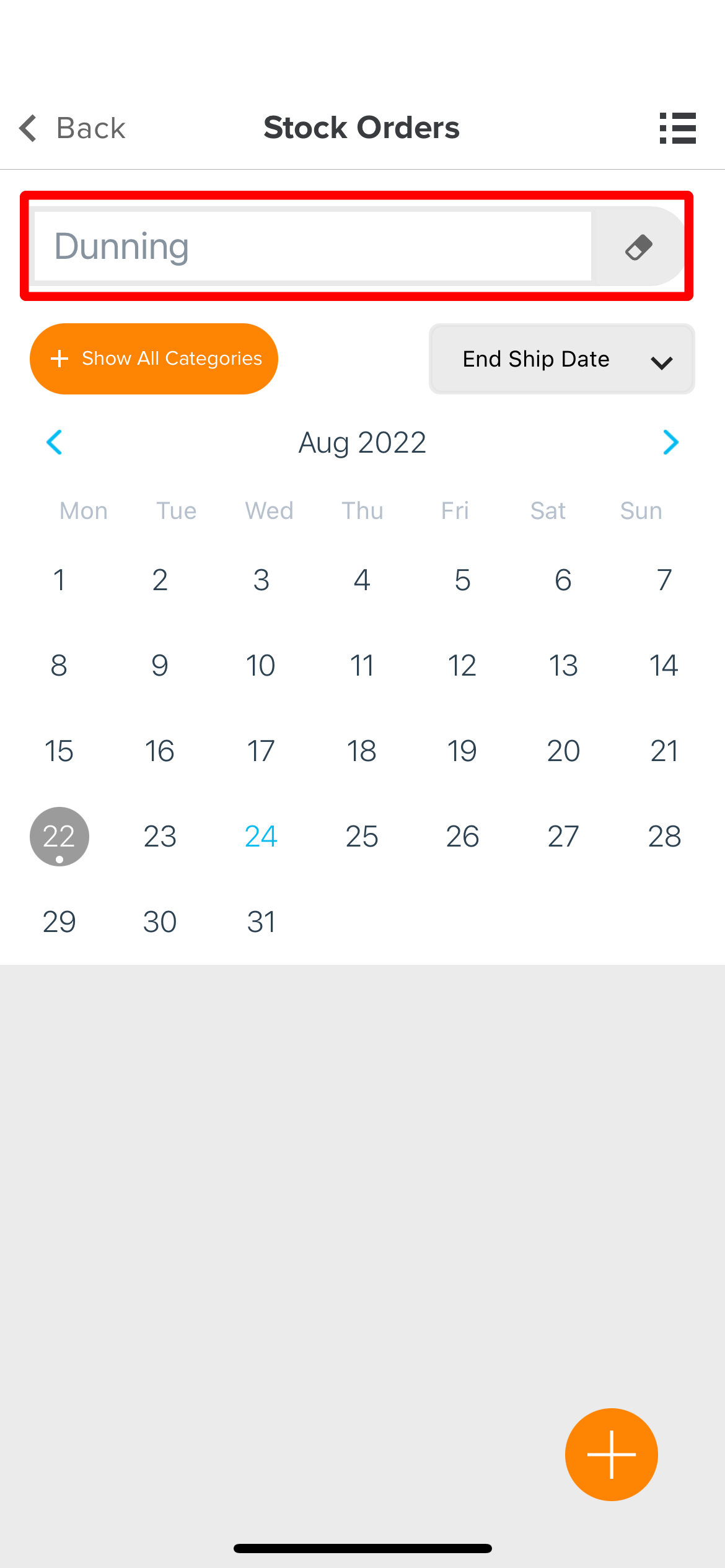Go to the next month

pyautogui.click(x=670, y=442)
